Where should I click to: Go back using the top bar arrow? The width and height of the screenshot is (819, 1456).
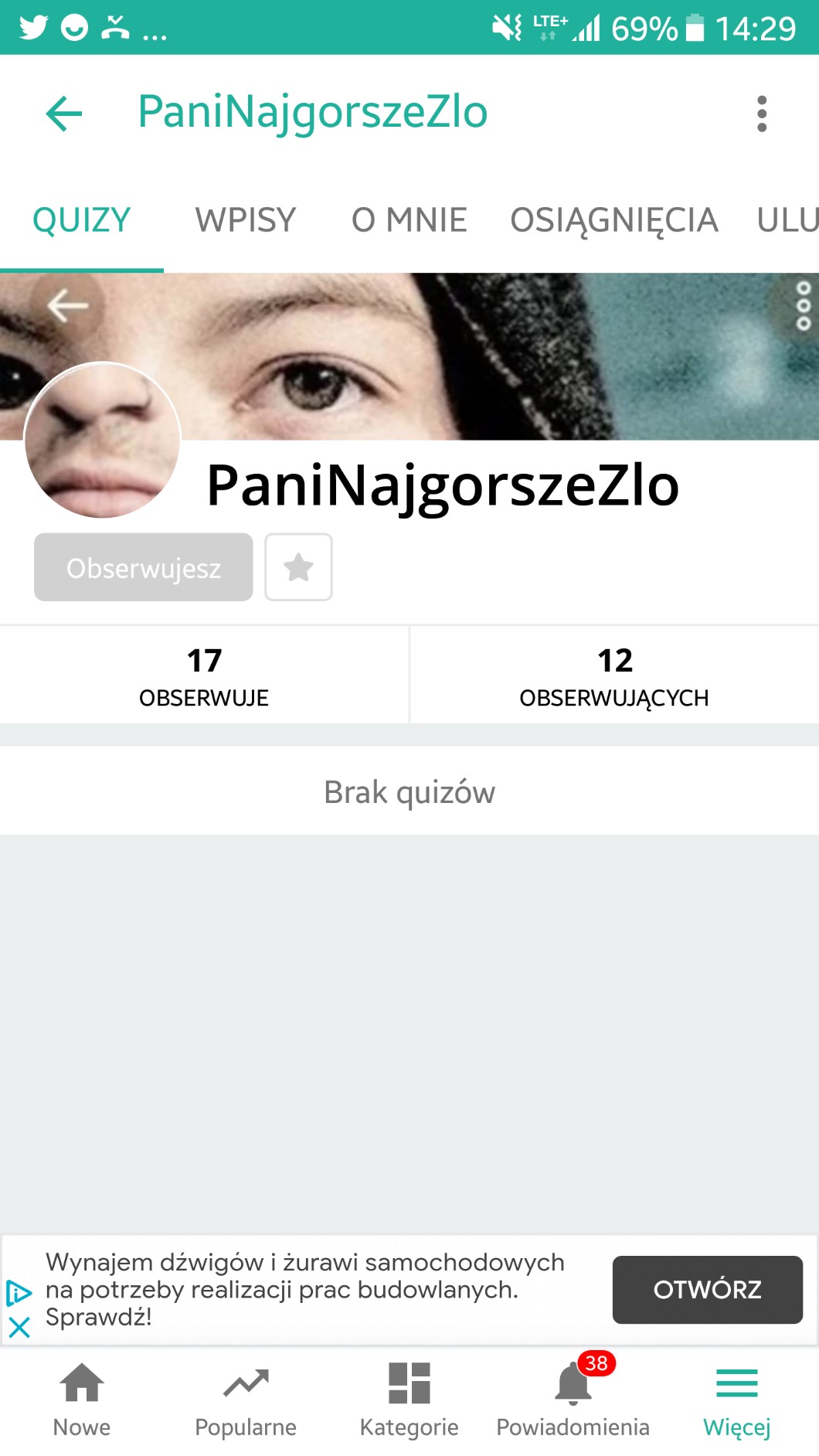[64, 114]
